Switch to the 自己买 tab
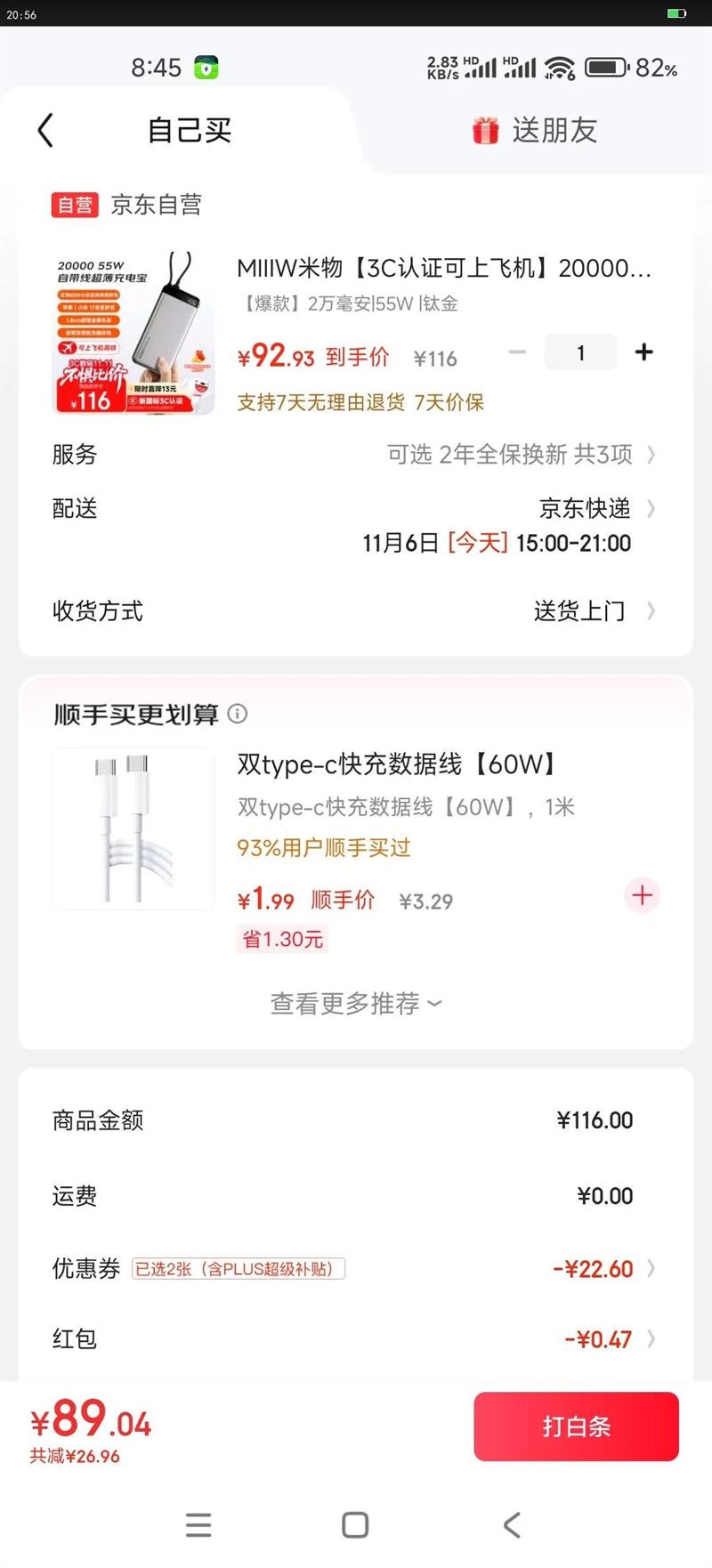The width and height of the screenshot is (712, 1568). tap(189, 130)
